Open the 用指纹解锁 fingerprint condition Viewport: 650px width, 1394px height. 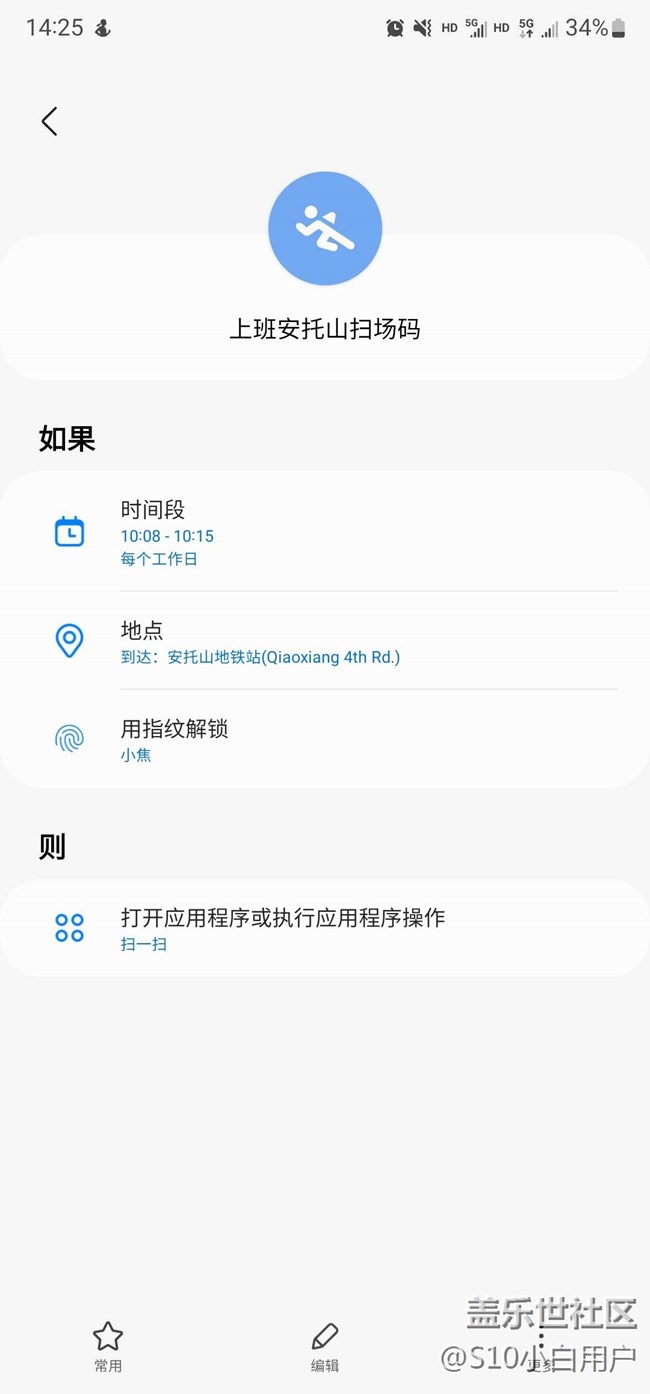coord(325,739)
